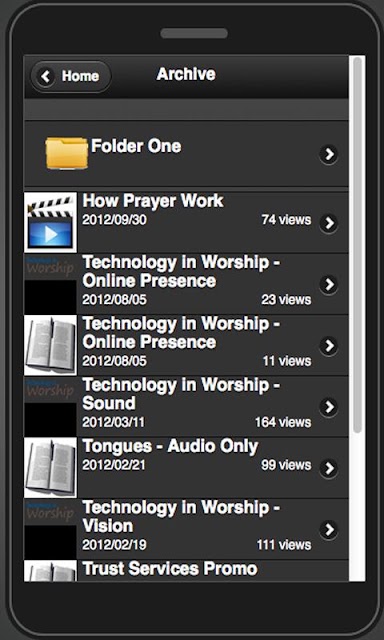
Task: Open Trust Services Promo
Action: 186,571
